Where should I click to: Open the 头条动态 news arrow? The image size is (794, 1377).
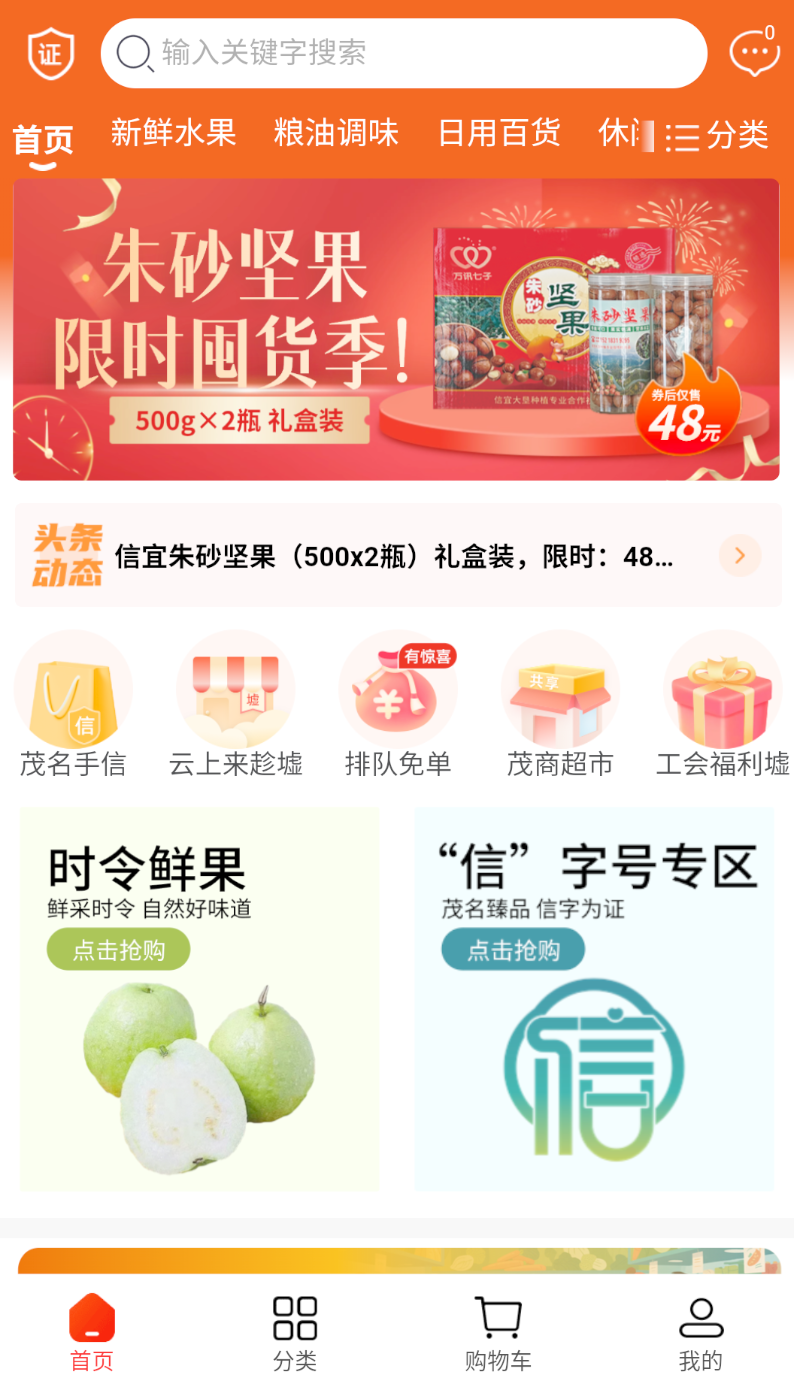coord(740,555)
